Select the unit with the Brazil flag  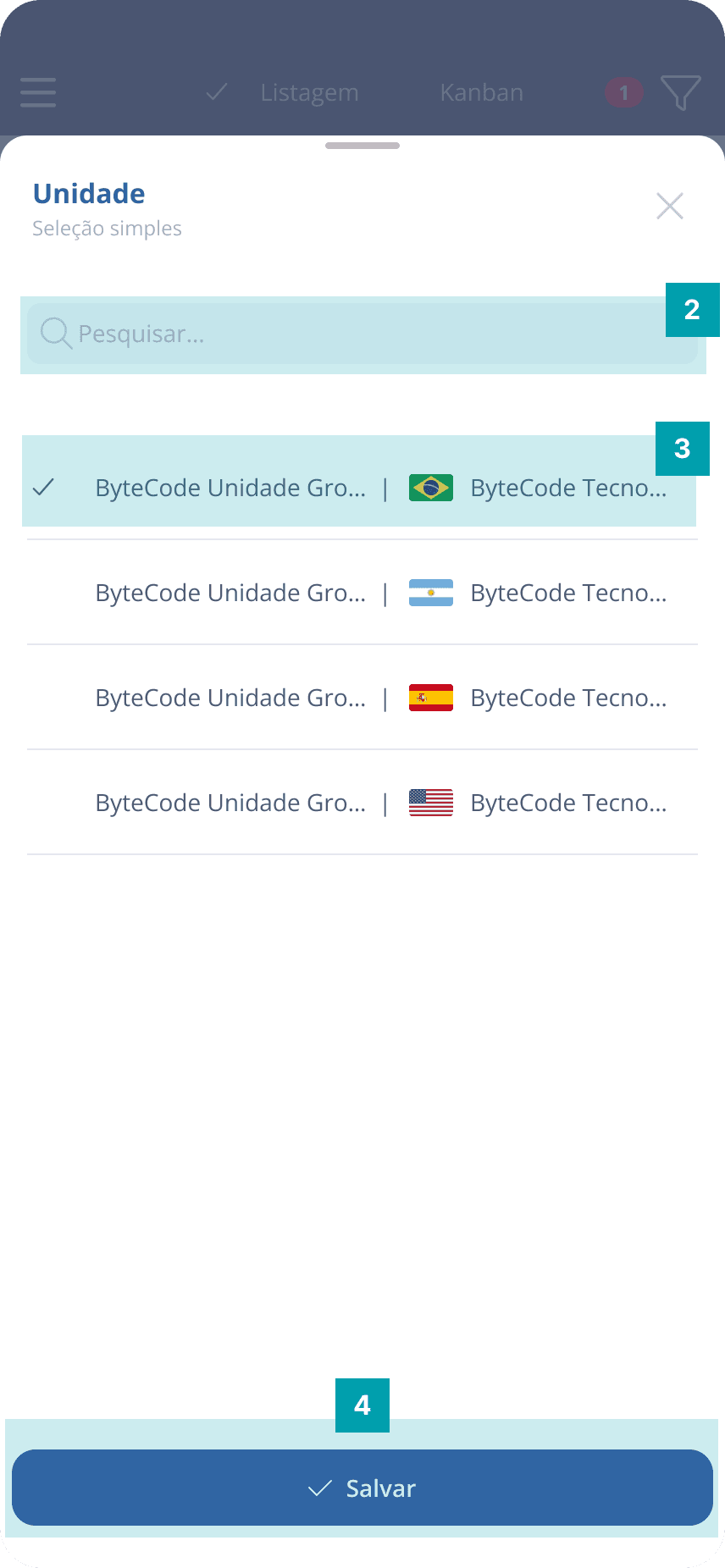point(362,488)
